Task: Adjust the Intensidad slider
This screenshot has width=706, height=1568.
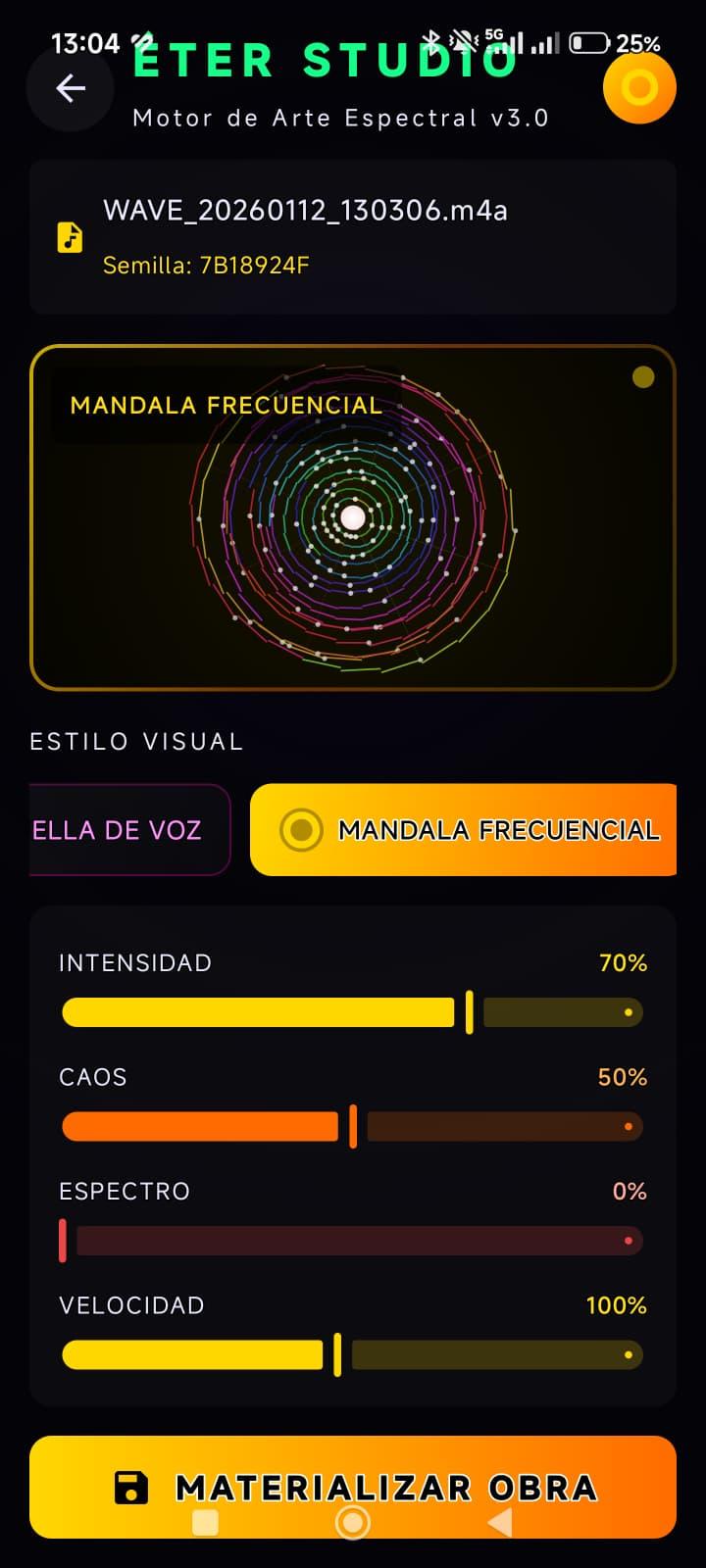Action: [353, 1012]
